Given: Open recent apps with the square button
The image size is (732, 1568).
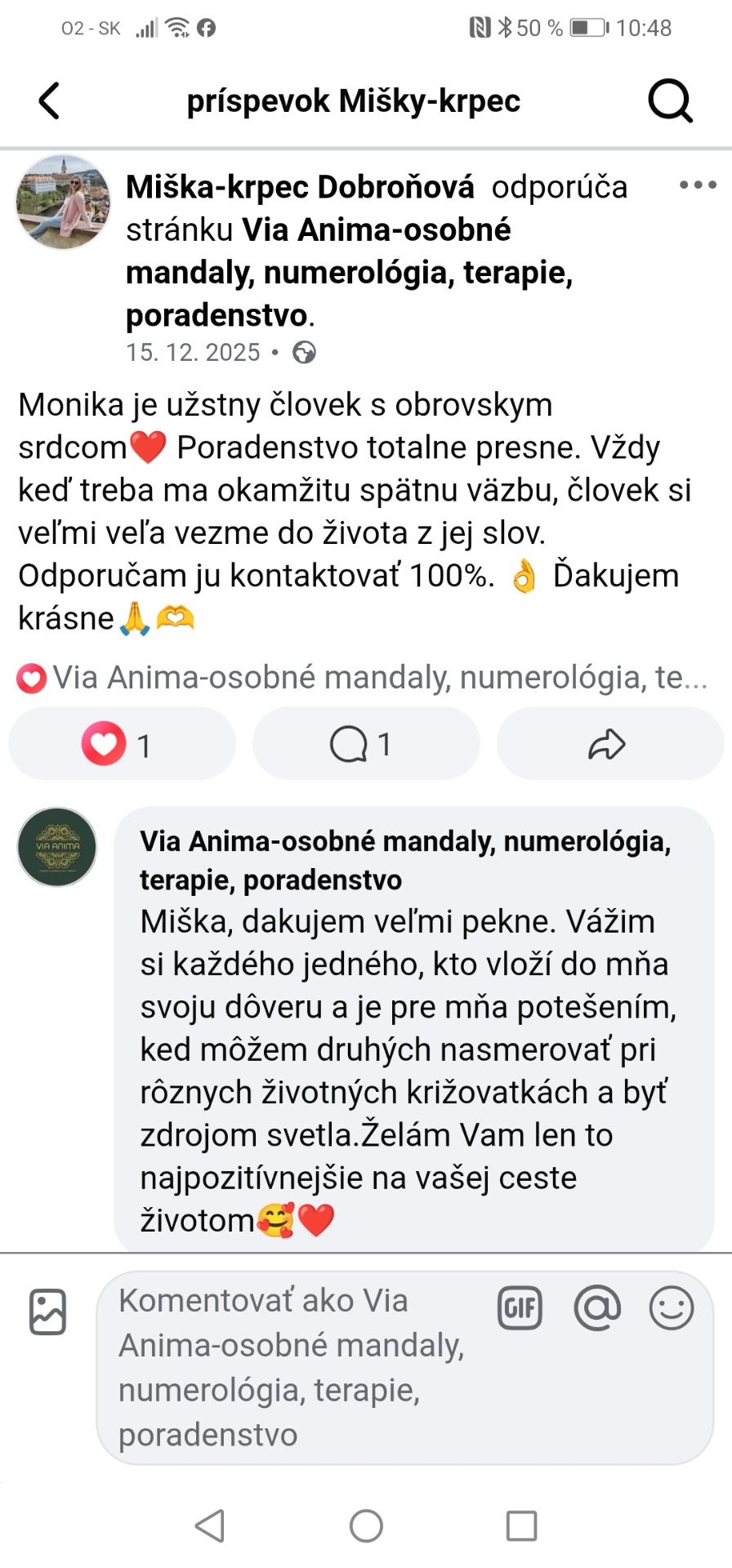Looking at the screenshot, I should click(x=521, y=1526).
